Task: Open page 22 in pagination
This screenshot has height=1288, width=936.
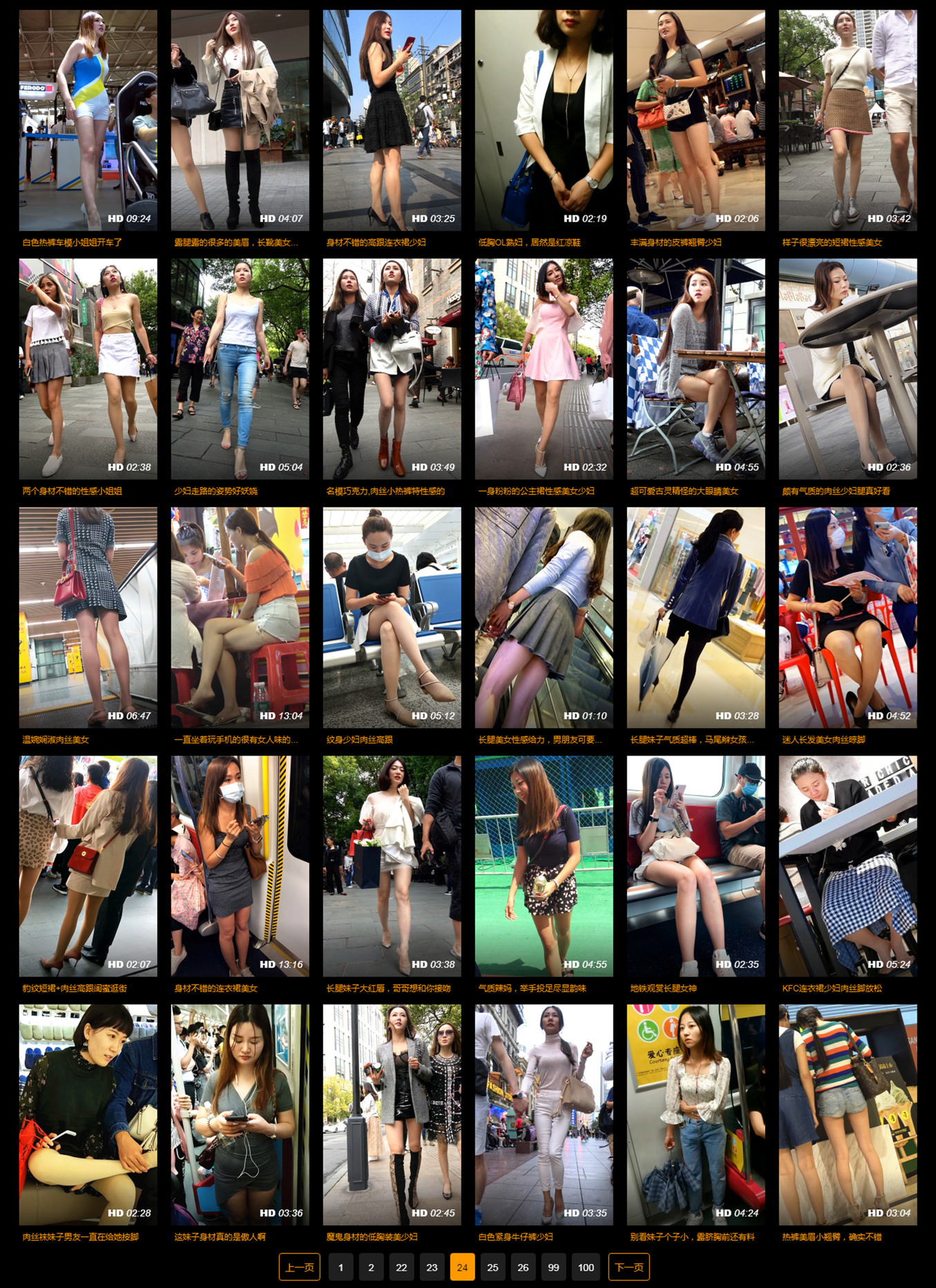Action: coord(401,1267)
